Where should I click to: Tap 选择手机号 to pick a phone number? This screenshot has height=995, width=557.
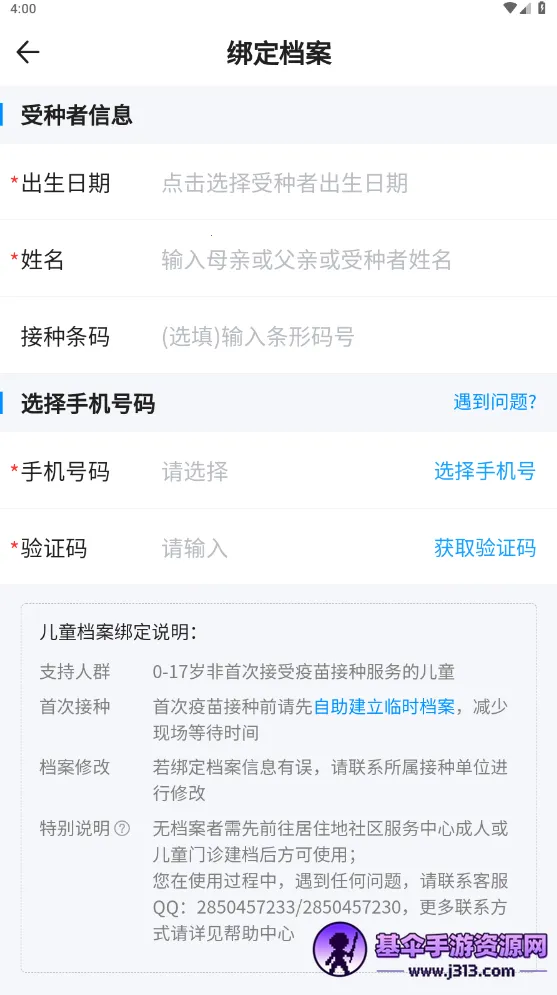tap(485, 471)
